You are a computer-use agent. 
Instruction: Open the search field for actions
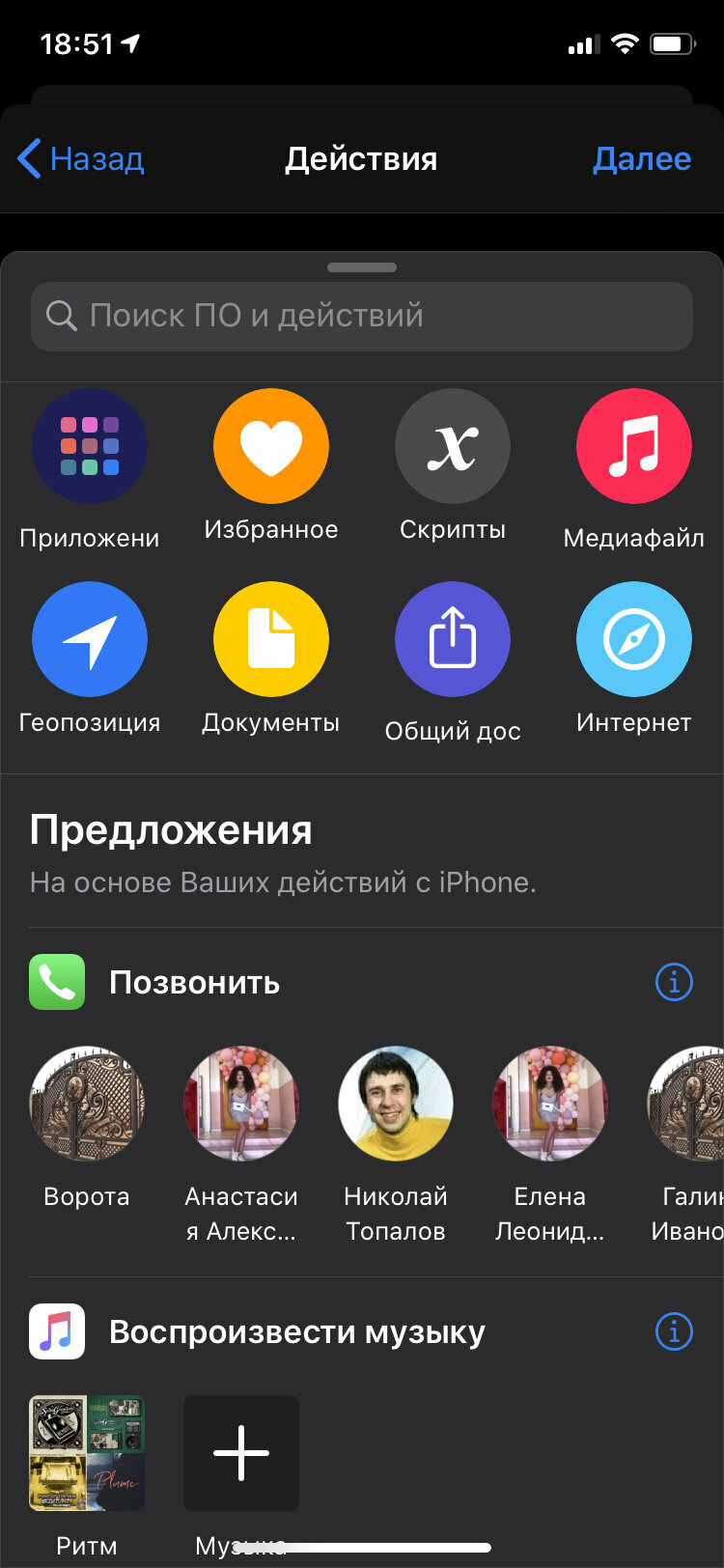362,316
